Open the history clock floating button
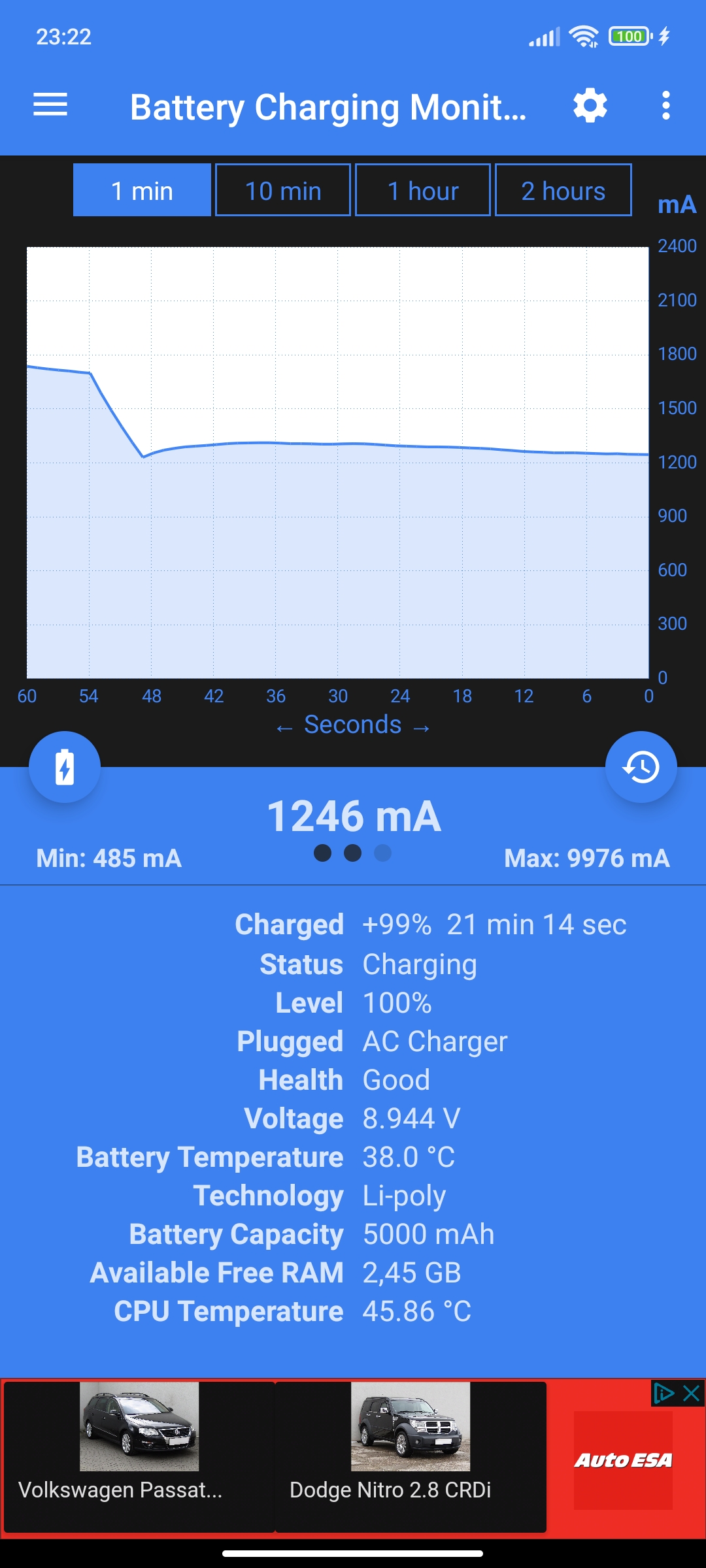 pyautogui.click(x=641, y=767)
